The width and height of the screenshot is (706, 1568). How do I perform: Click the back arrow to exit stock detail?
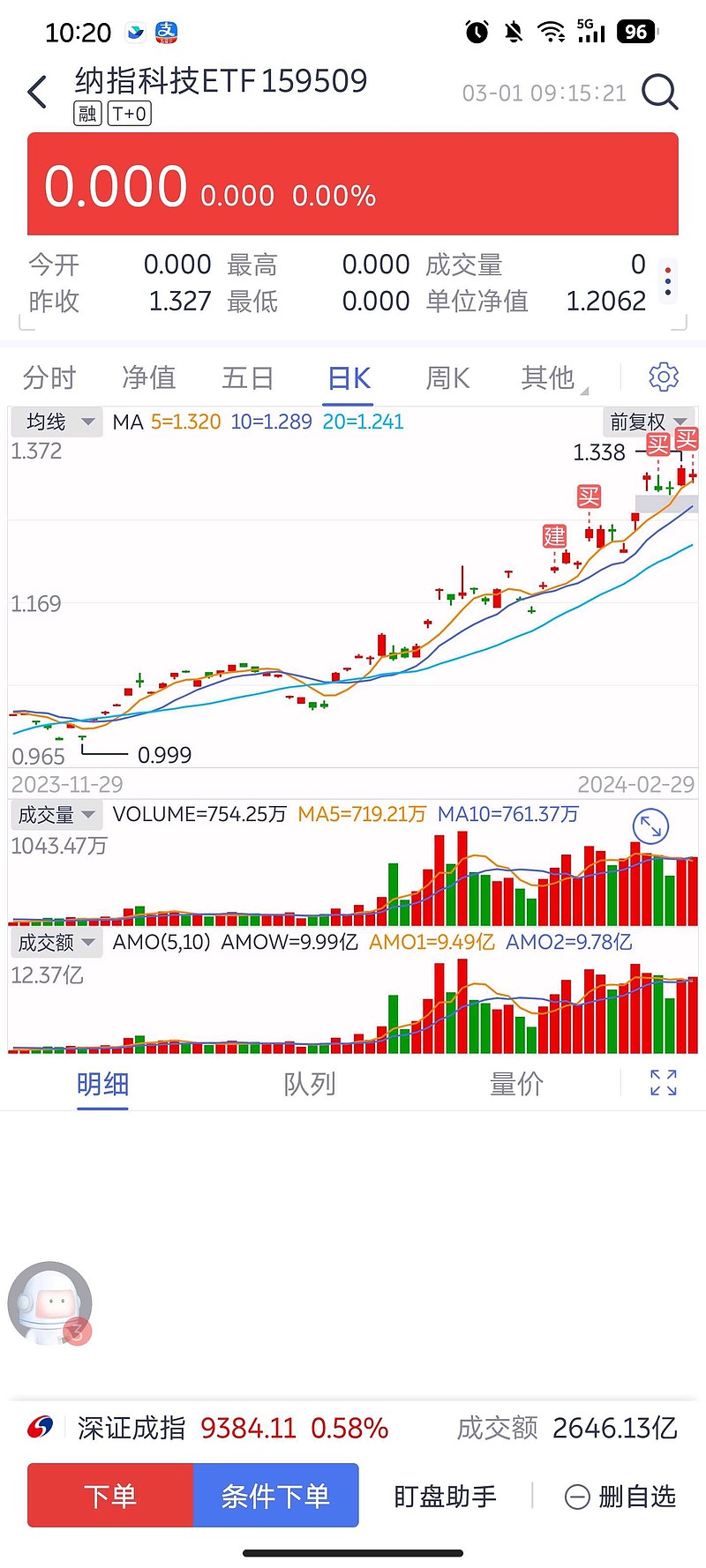(36, 91)
